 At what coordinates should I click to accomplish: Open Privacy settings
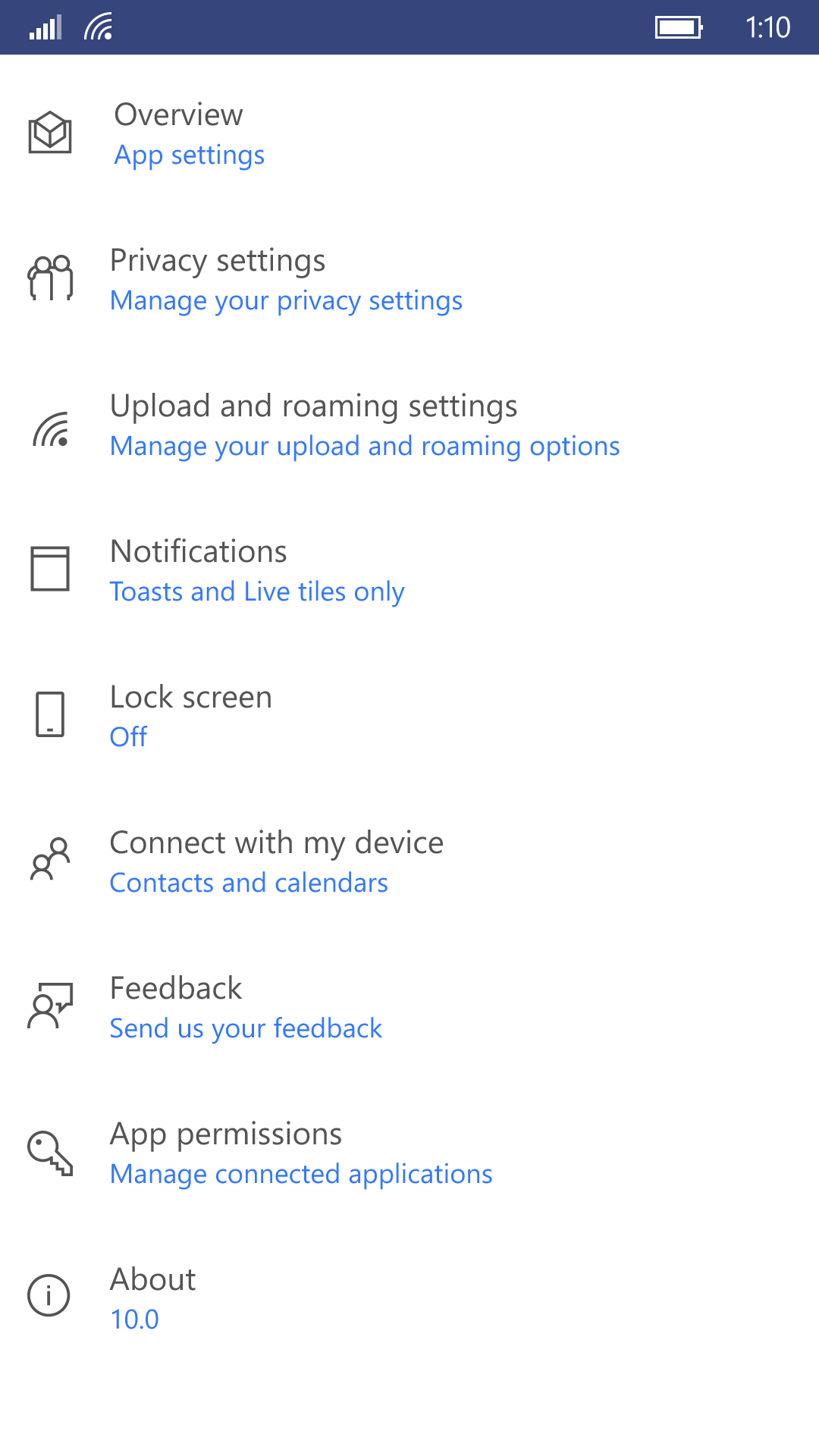[409, 280]
